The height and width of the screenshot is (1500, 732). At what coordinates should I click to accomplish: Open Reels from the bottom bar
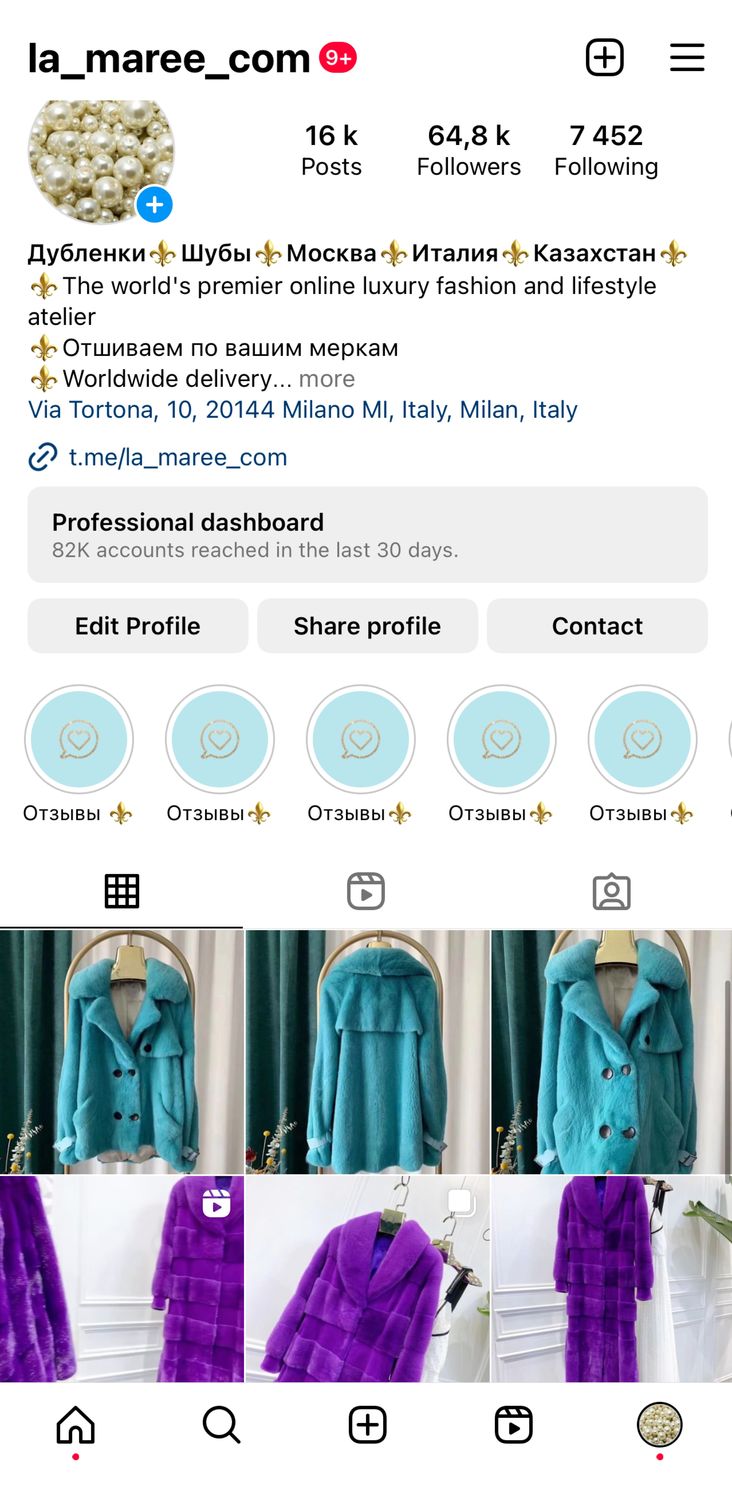(x=514, y=1425)
